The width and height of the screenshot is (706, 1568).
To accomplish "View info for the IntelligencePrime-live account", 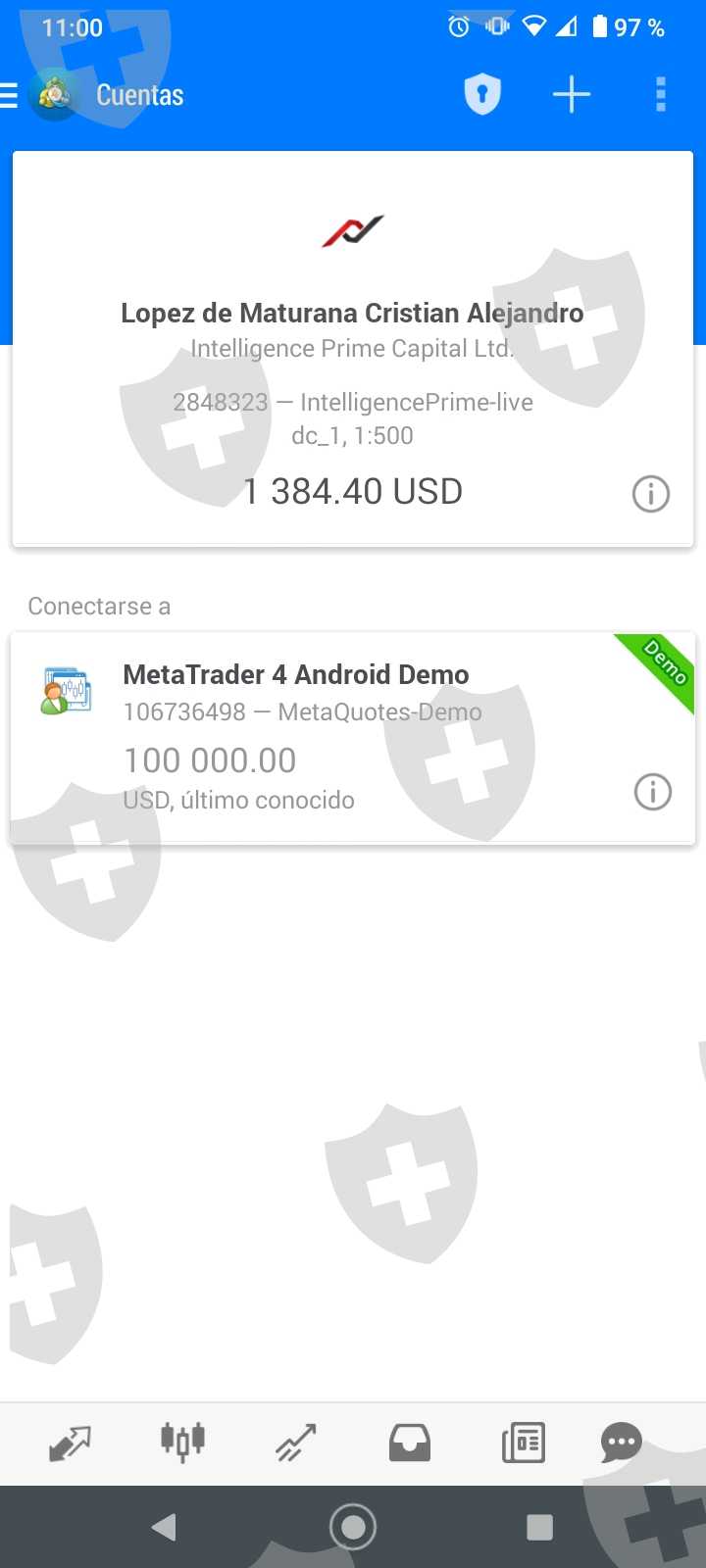I will coord(651,494).
